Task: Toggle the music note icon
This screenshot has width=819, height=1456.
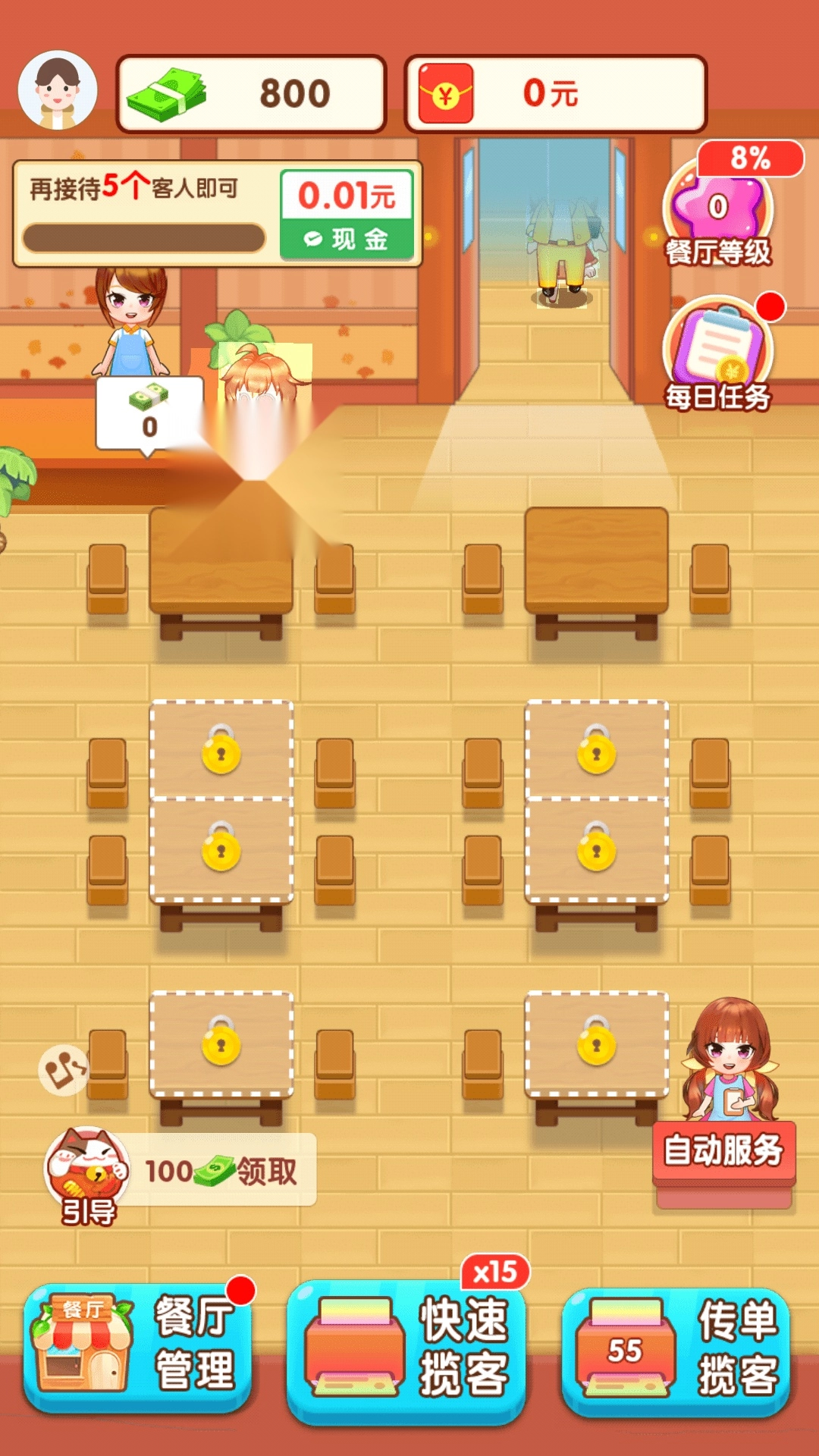Action: point(64,1070)
